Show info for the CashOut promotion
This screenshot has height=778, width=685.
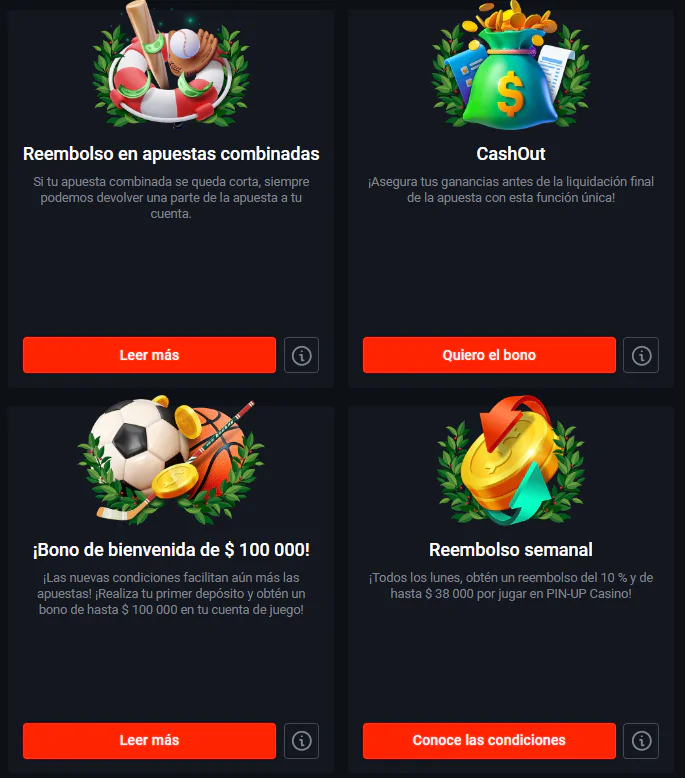642,355
